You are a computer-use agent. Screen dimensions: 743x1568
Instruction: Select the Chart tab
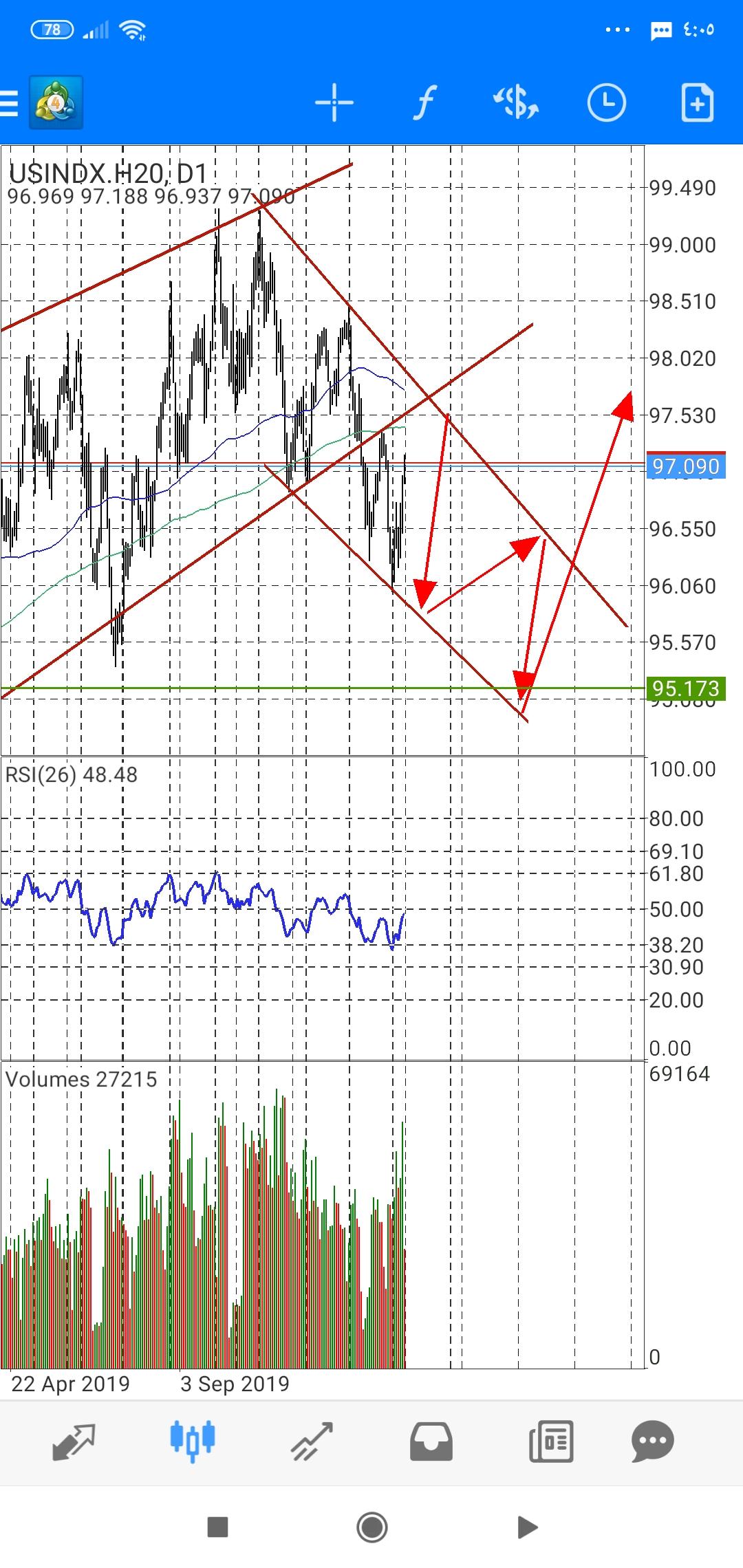(193, 1441)
